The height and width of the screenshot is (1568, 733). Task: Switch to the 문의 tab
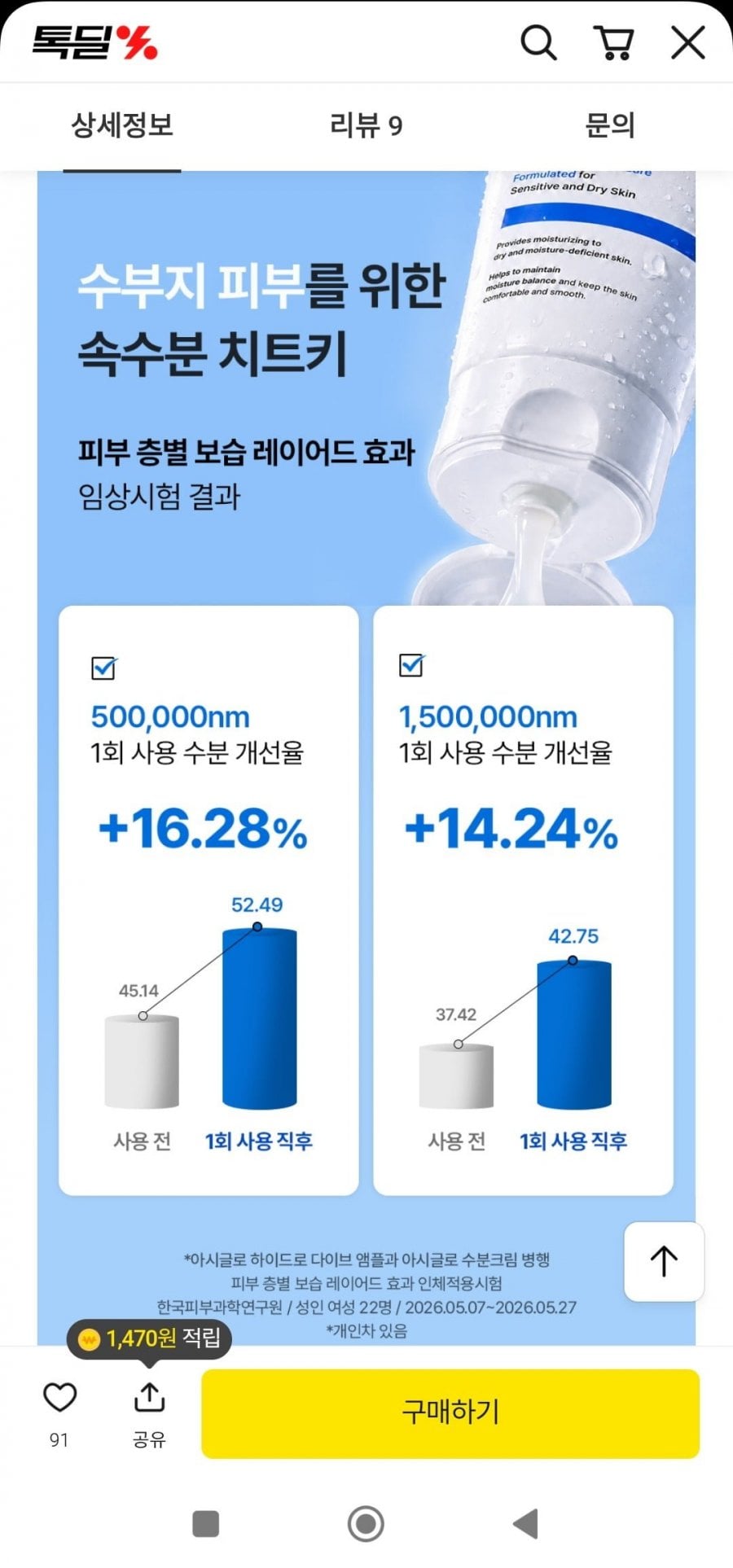tap(609, 125)
